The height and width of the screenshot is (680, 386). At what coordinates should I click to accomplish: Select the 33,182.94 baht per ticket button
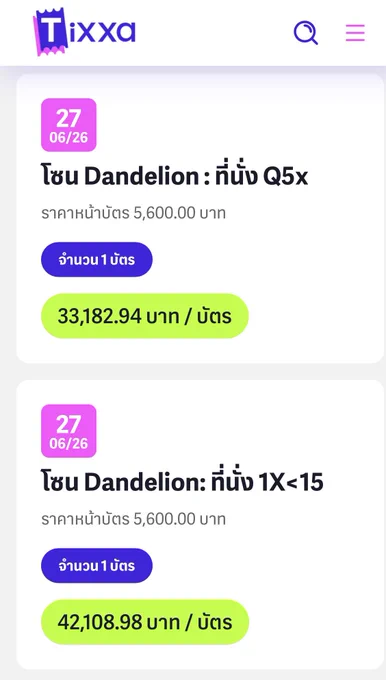point(145,316)
